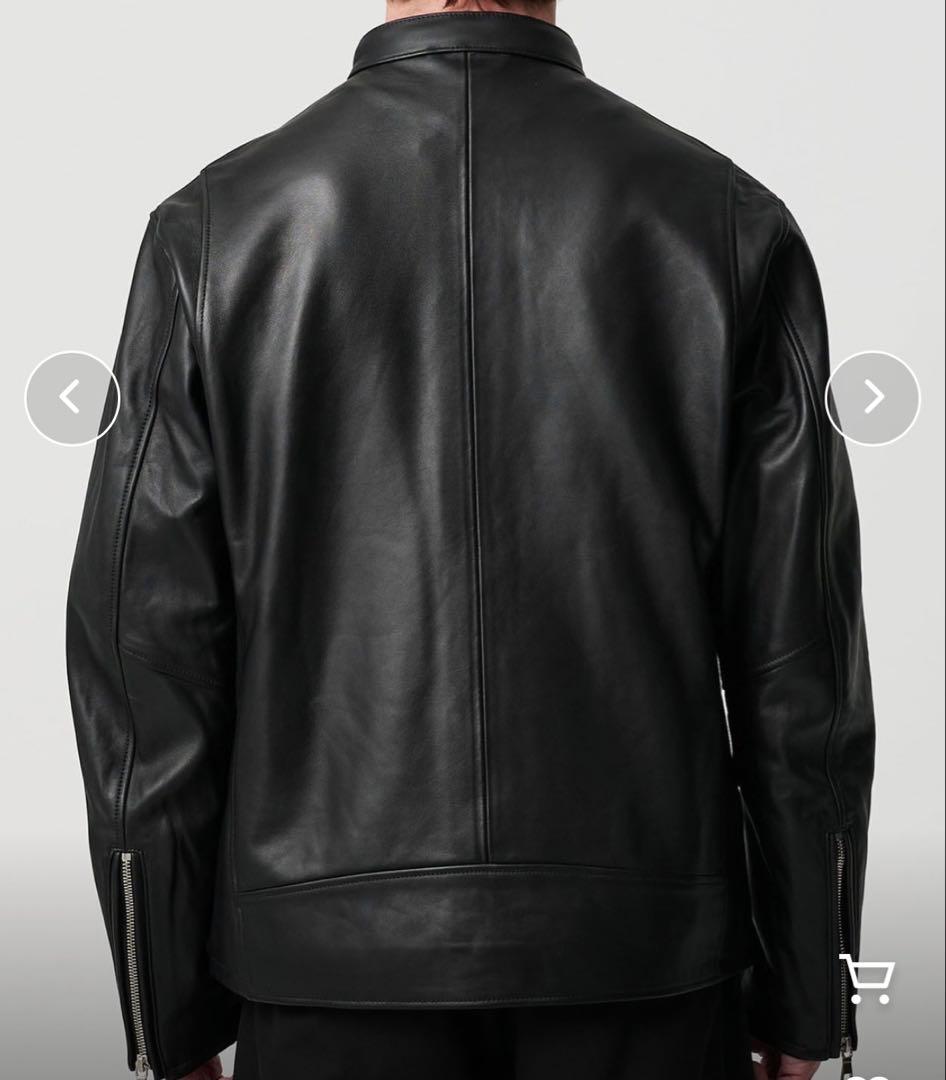
Task: Go to the next product photo
Action: [x=872, y=398]
